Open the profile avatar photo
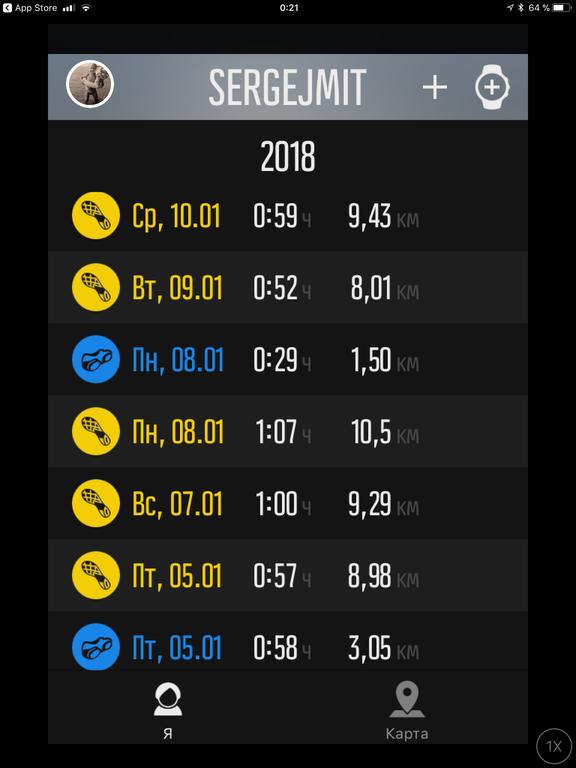 pyautogui.click(x=90, y=84)
